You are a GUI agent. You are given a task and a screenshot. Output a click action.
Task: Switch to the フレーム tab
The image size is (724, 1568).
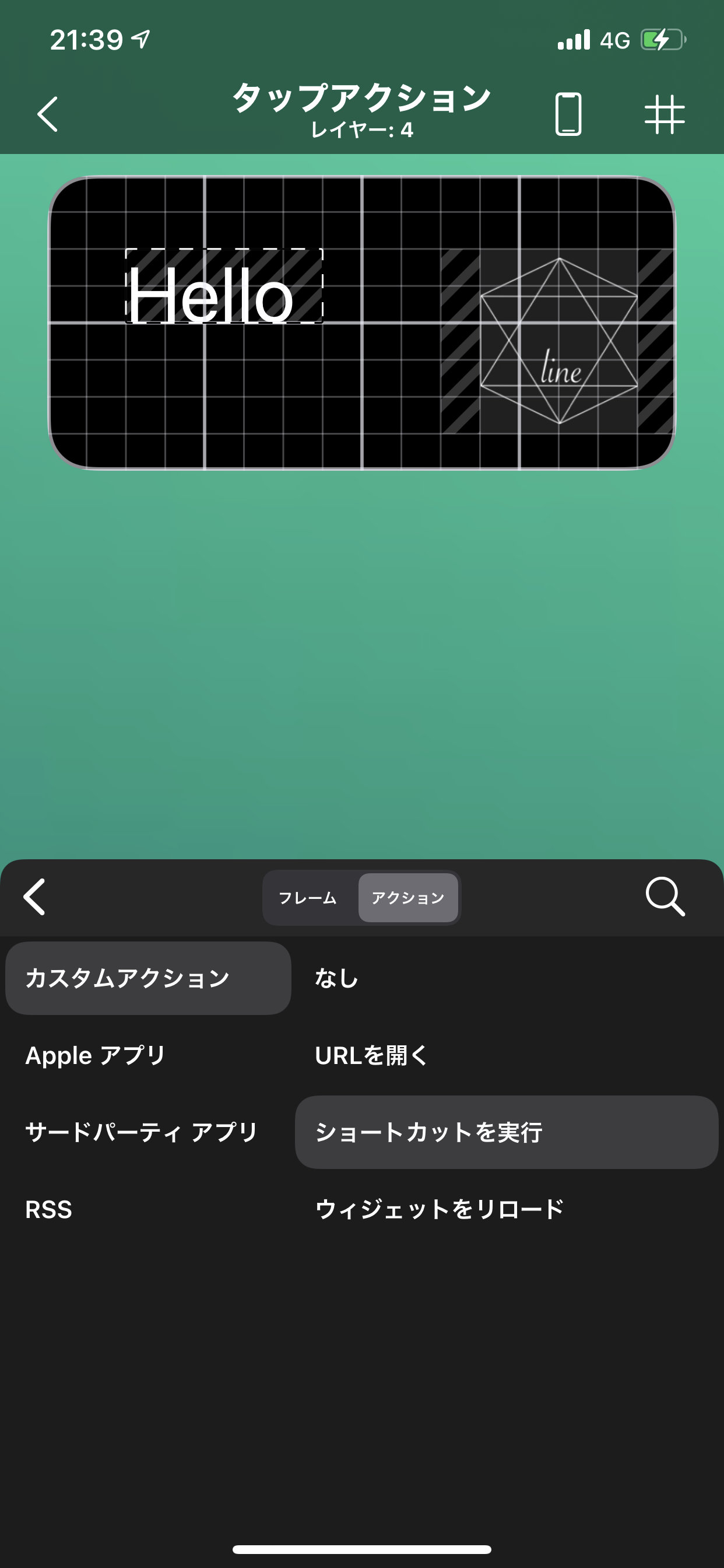(x=308, y=898)
